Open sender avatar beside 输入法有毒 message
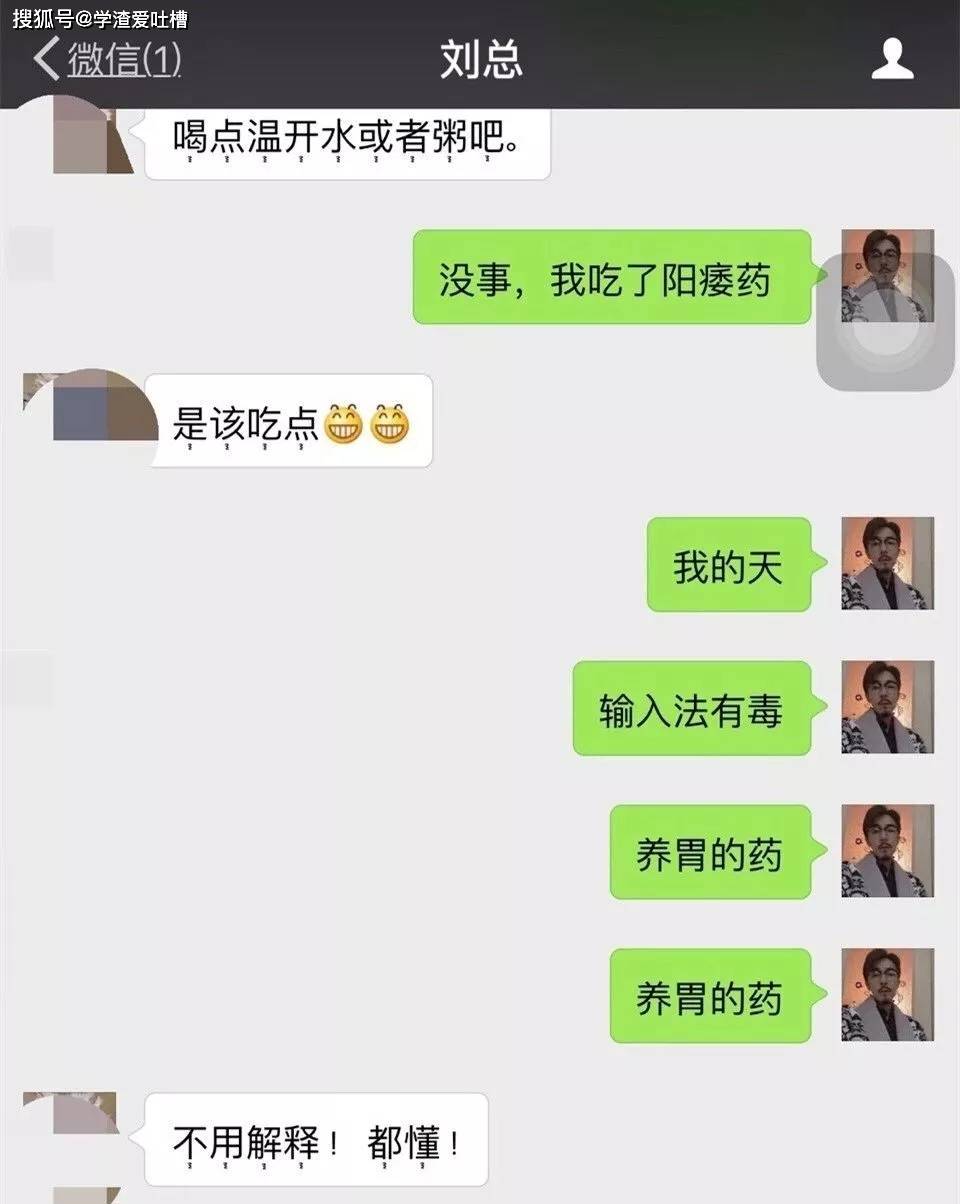960x1204 pixels. 887,707
